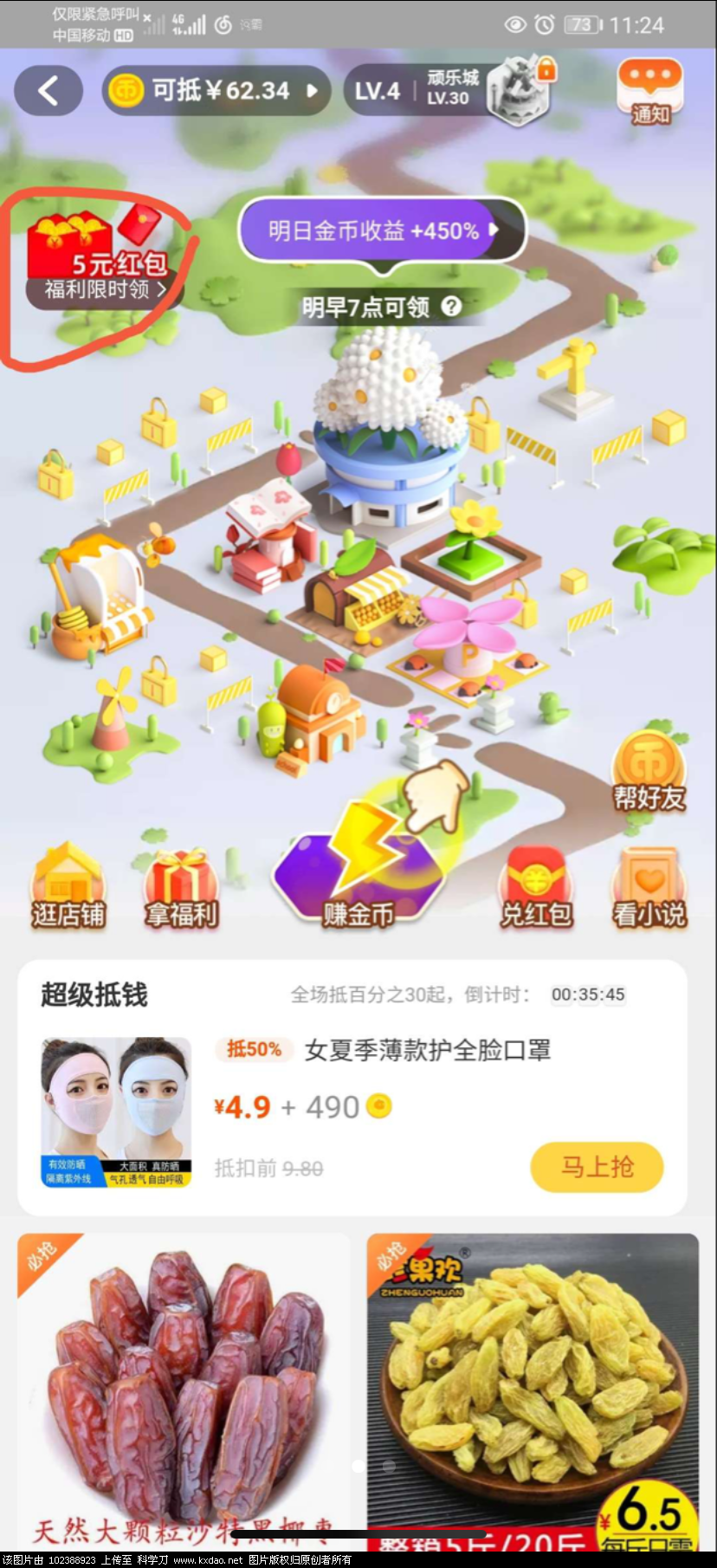Open 看小说
The width and height of the screenshot is (717, 1568).
pos(649,887)
